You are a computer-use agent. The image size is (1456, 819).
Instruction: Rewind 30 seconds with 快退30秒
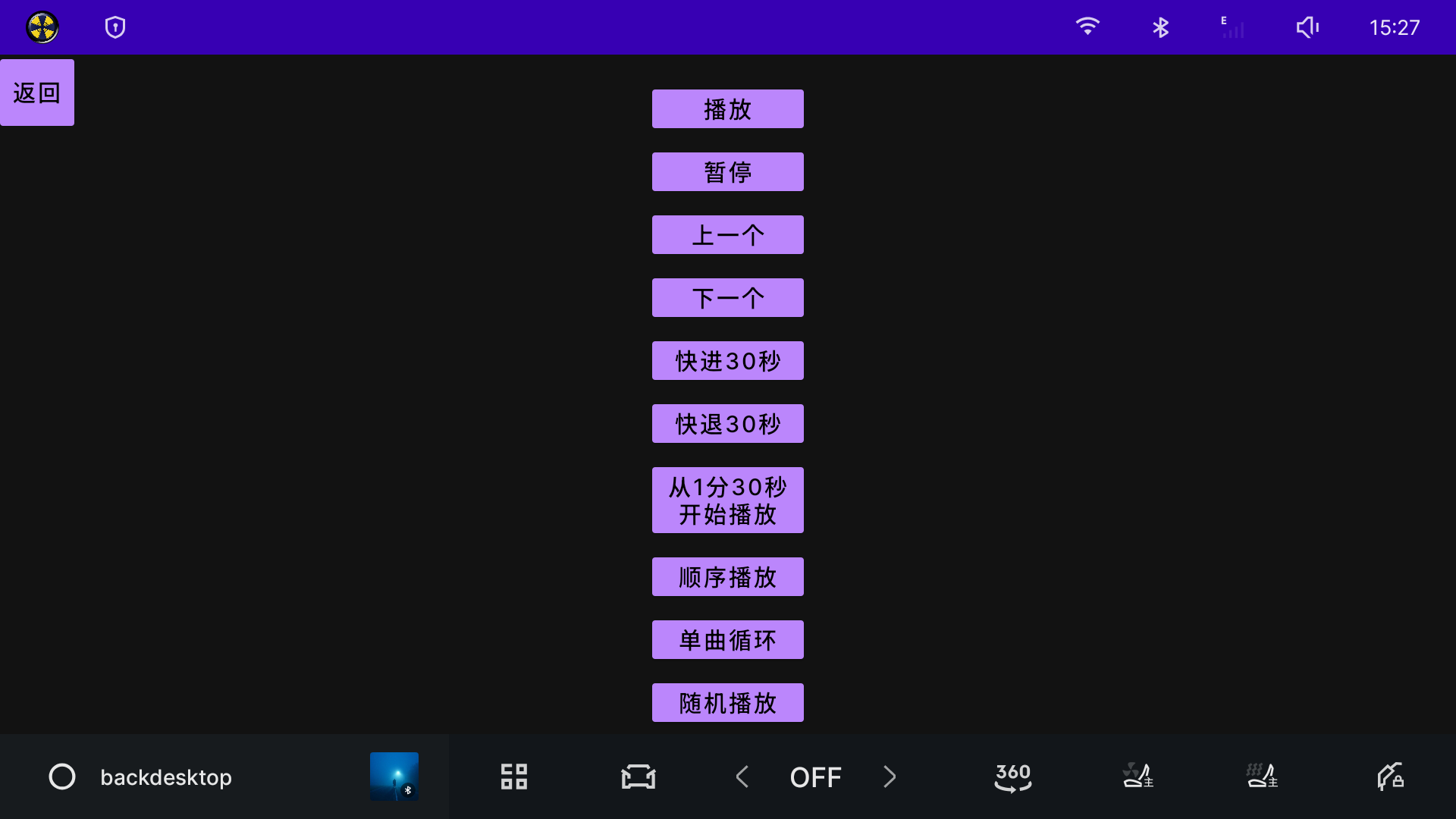727,424
